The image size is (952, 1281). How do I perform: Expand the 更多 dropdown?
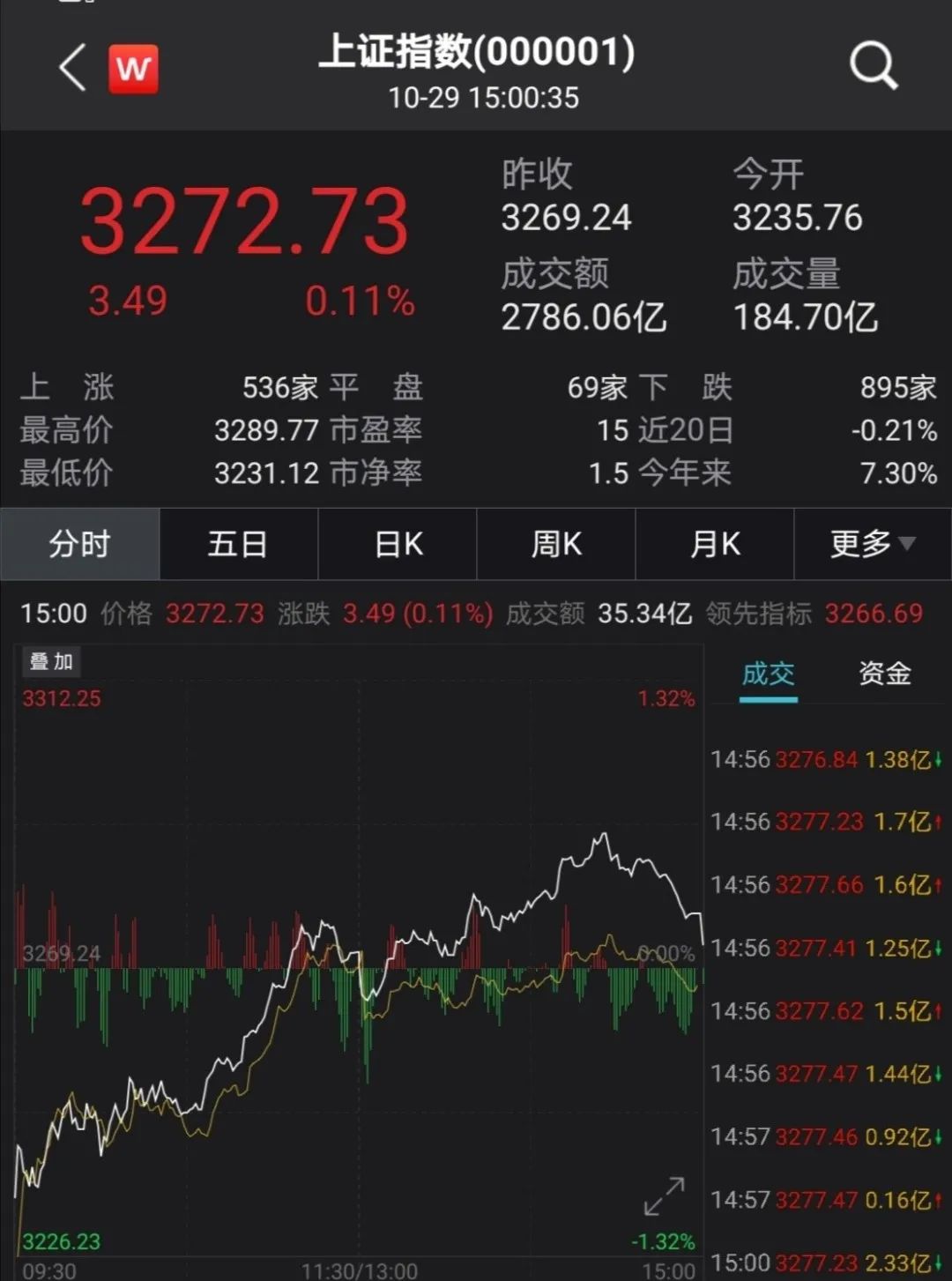872,544
